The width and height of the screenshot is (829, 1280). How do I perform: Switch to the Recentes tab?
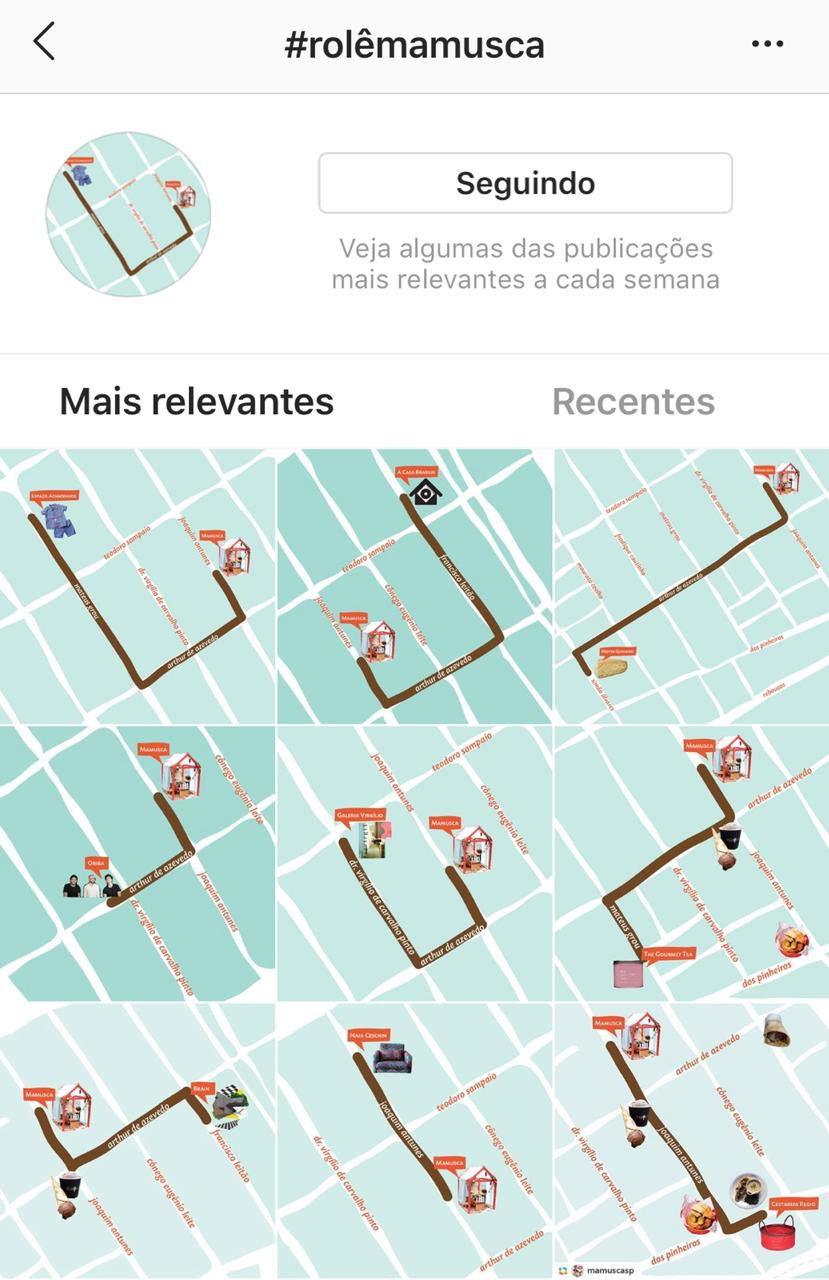click(633, 401)
